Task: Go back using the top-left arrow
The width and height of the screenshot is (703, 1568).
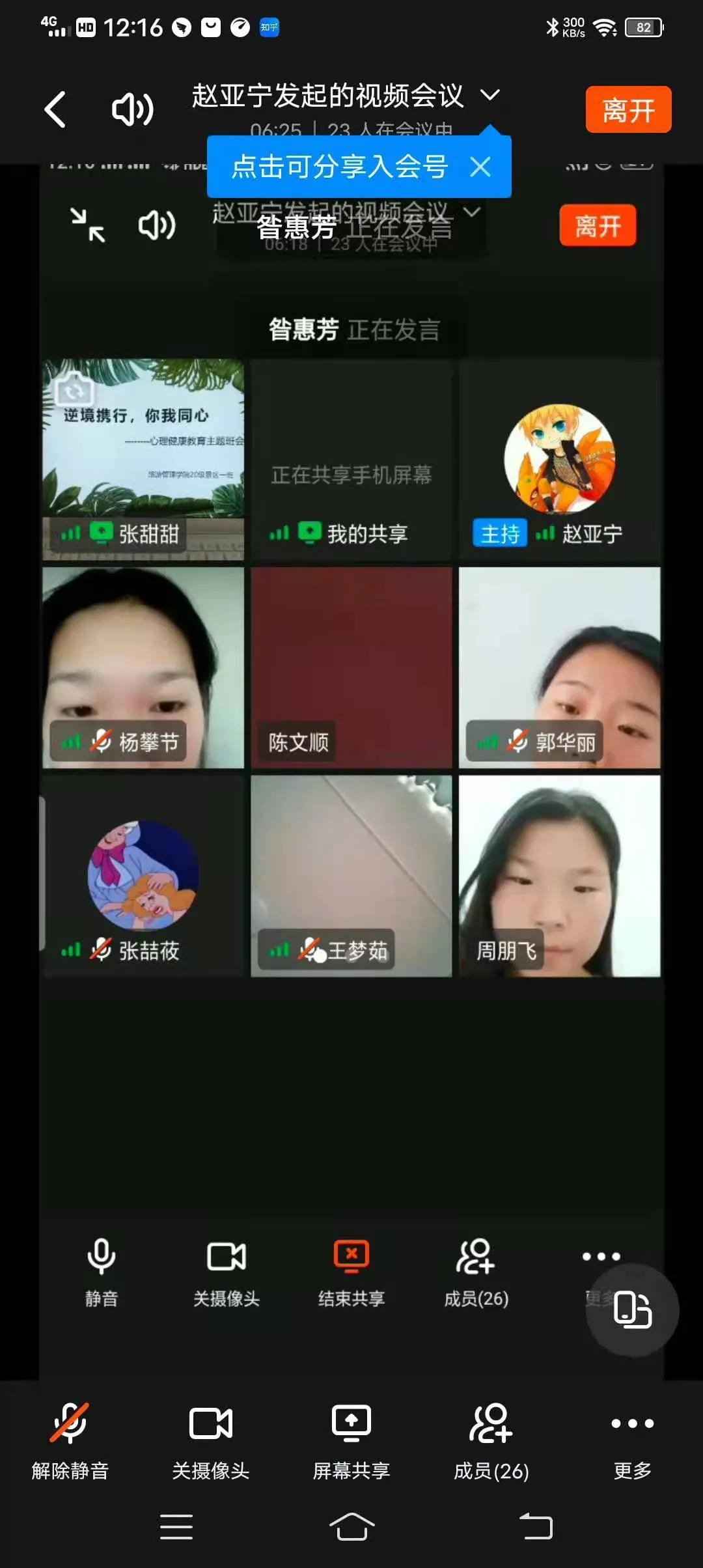Action: [56, 109]
